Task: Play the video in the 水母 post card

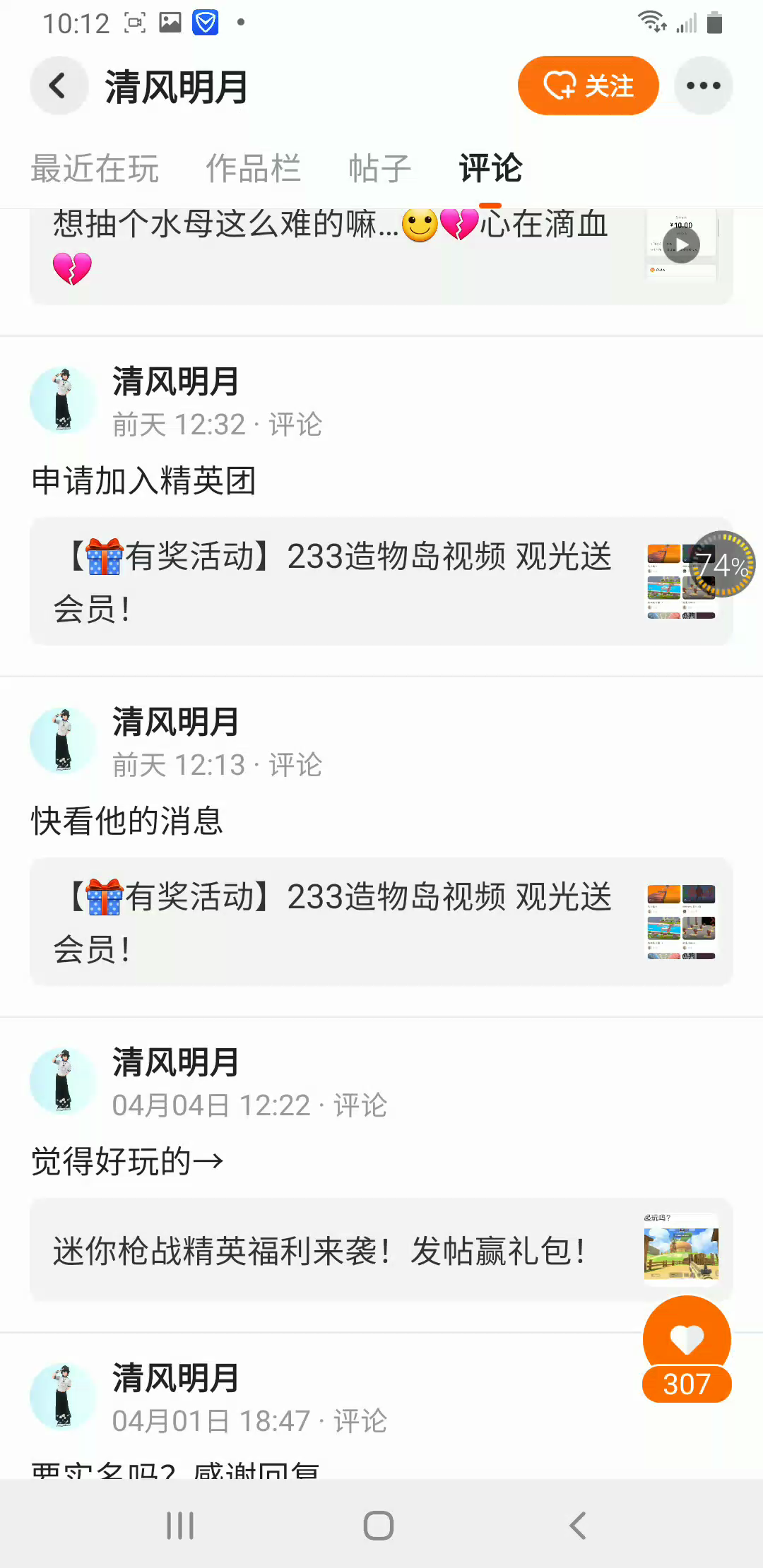Action: (682, 246)
